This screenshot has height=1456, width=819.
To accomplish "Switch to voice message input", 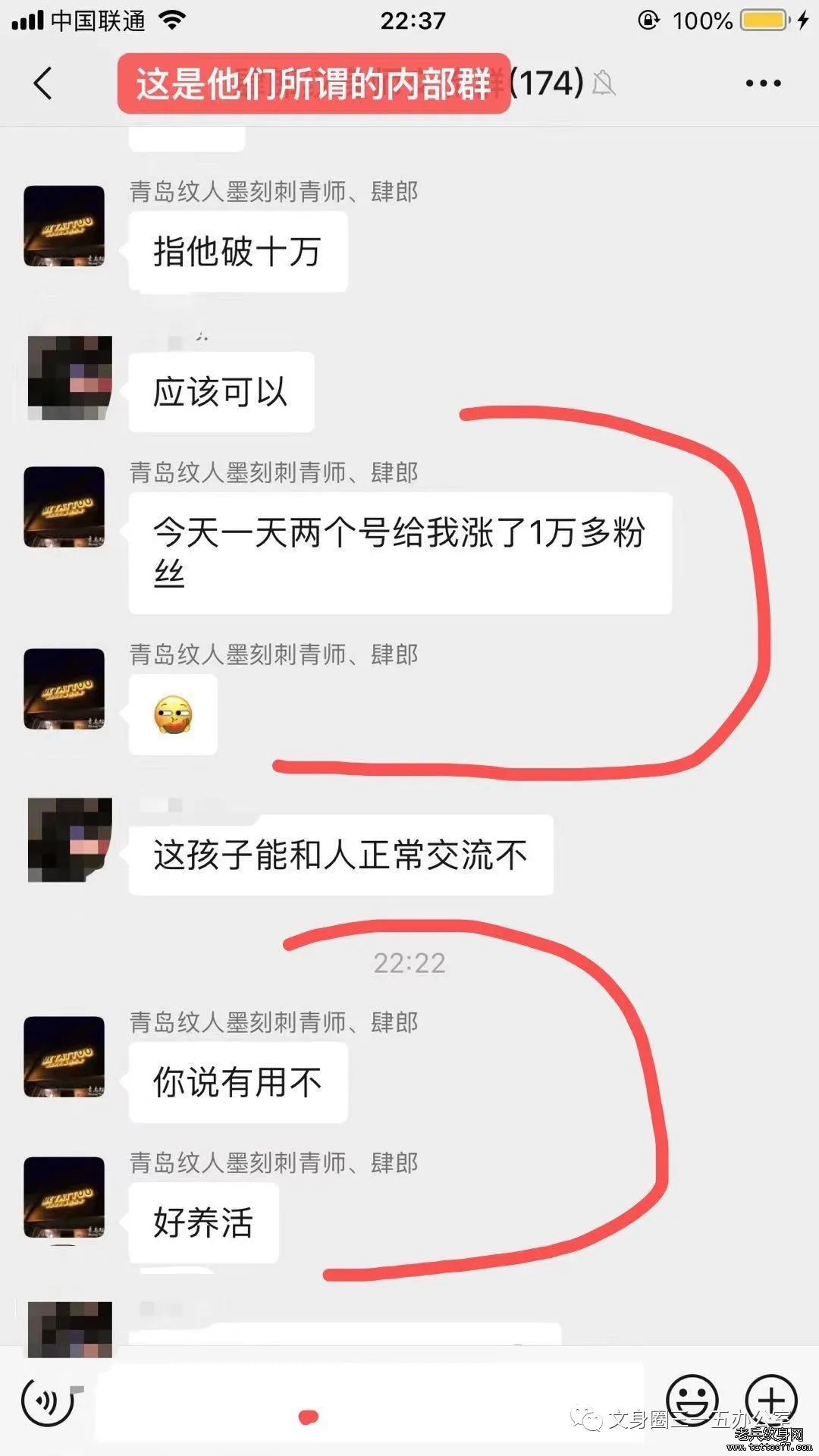I will [x=48, y=1401].
